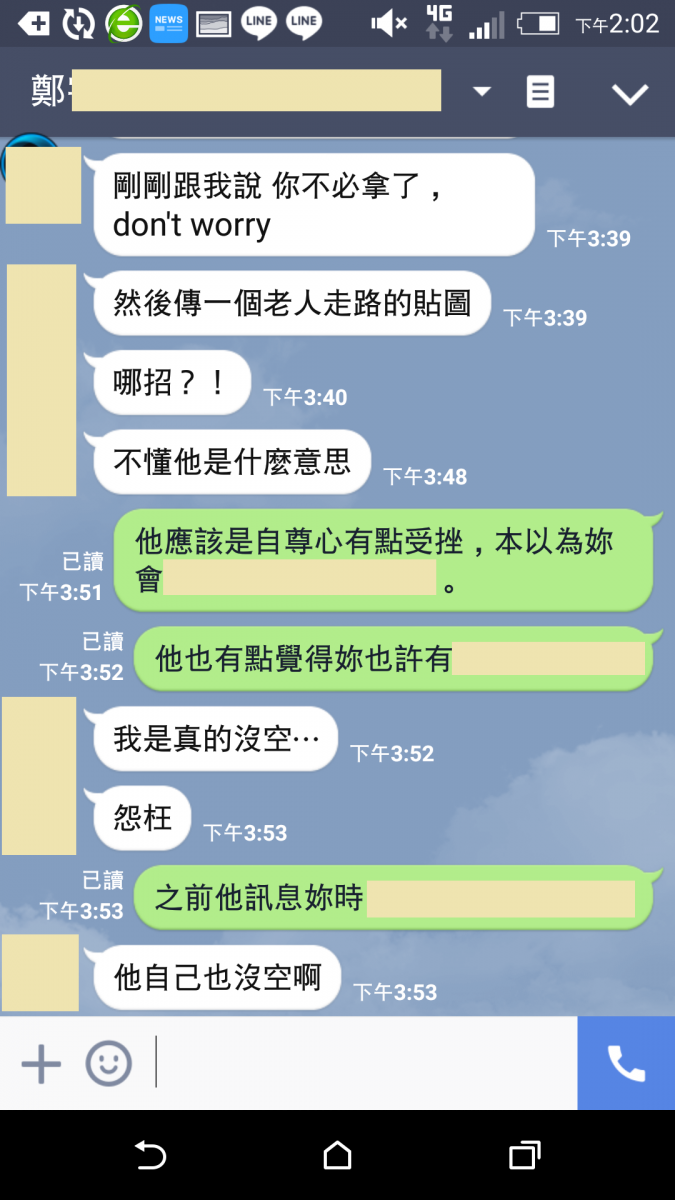This screenshot has width=675, height=1200.
Task: Start a voice call with the phone button
Action: point(626,1064)
